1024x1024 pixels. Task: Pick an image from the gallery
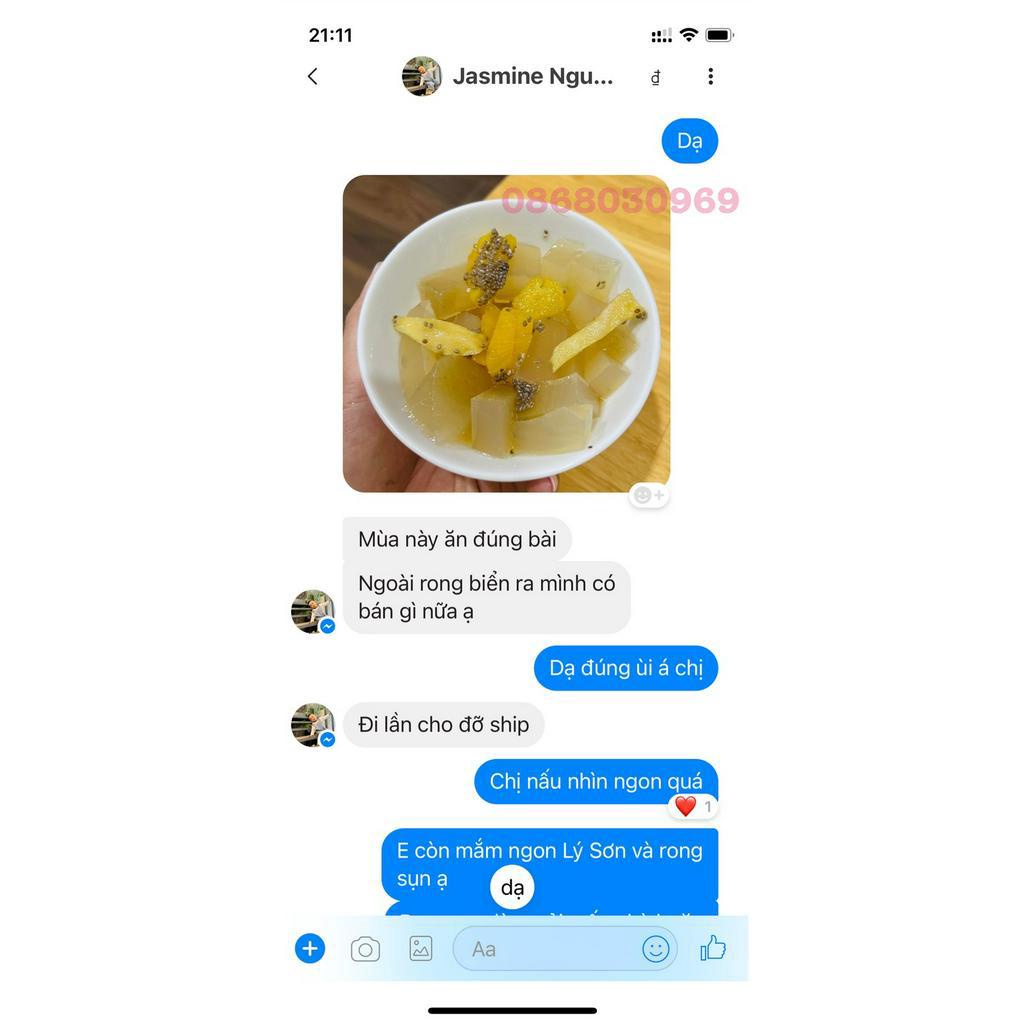coord(421,949)
